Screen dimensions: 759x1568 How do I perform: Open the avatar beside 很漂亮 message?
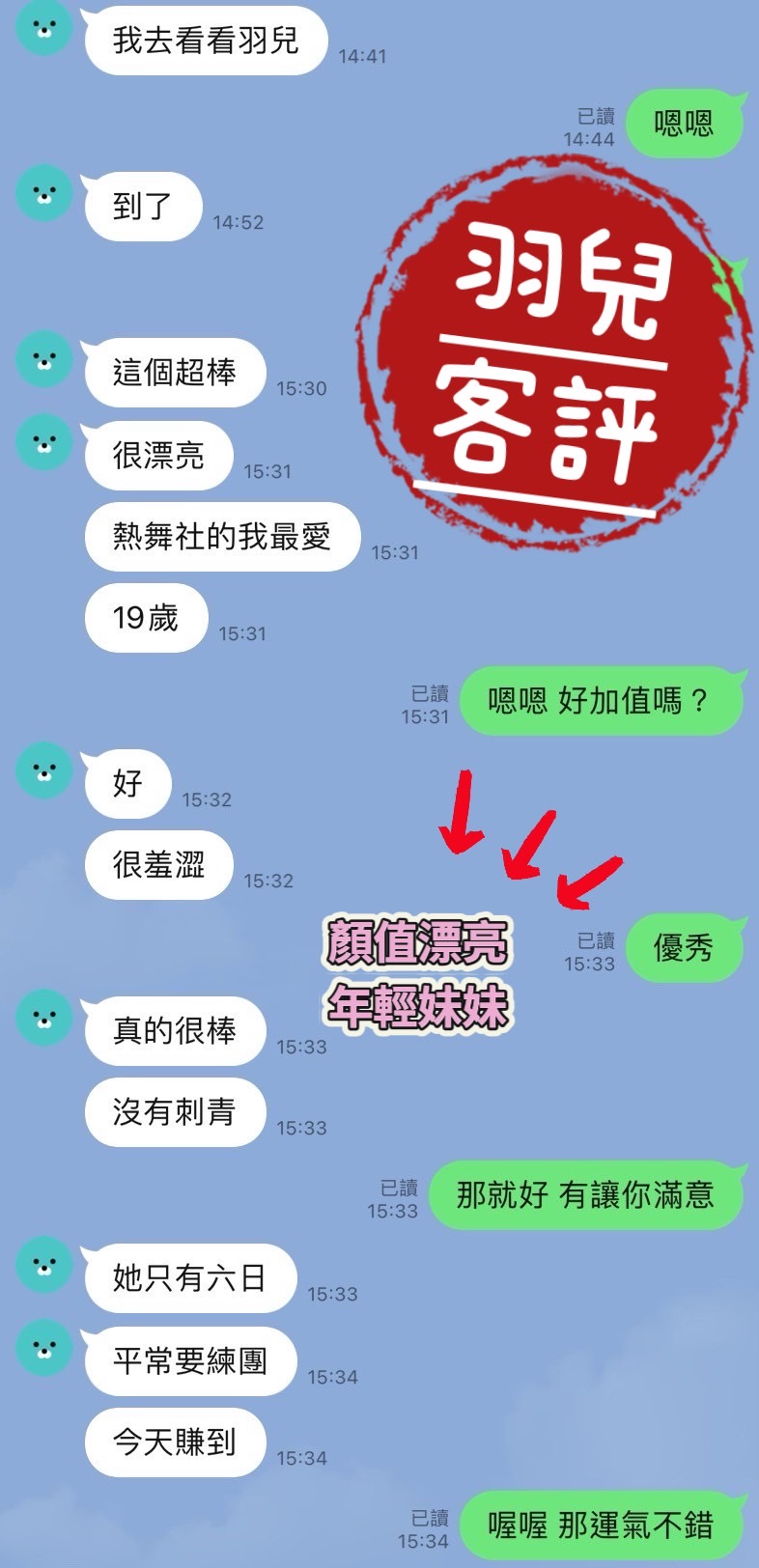point(42,441)
